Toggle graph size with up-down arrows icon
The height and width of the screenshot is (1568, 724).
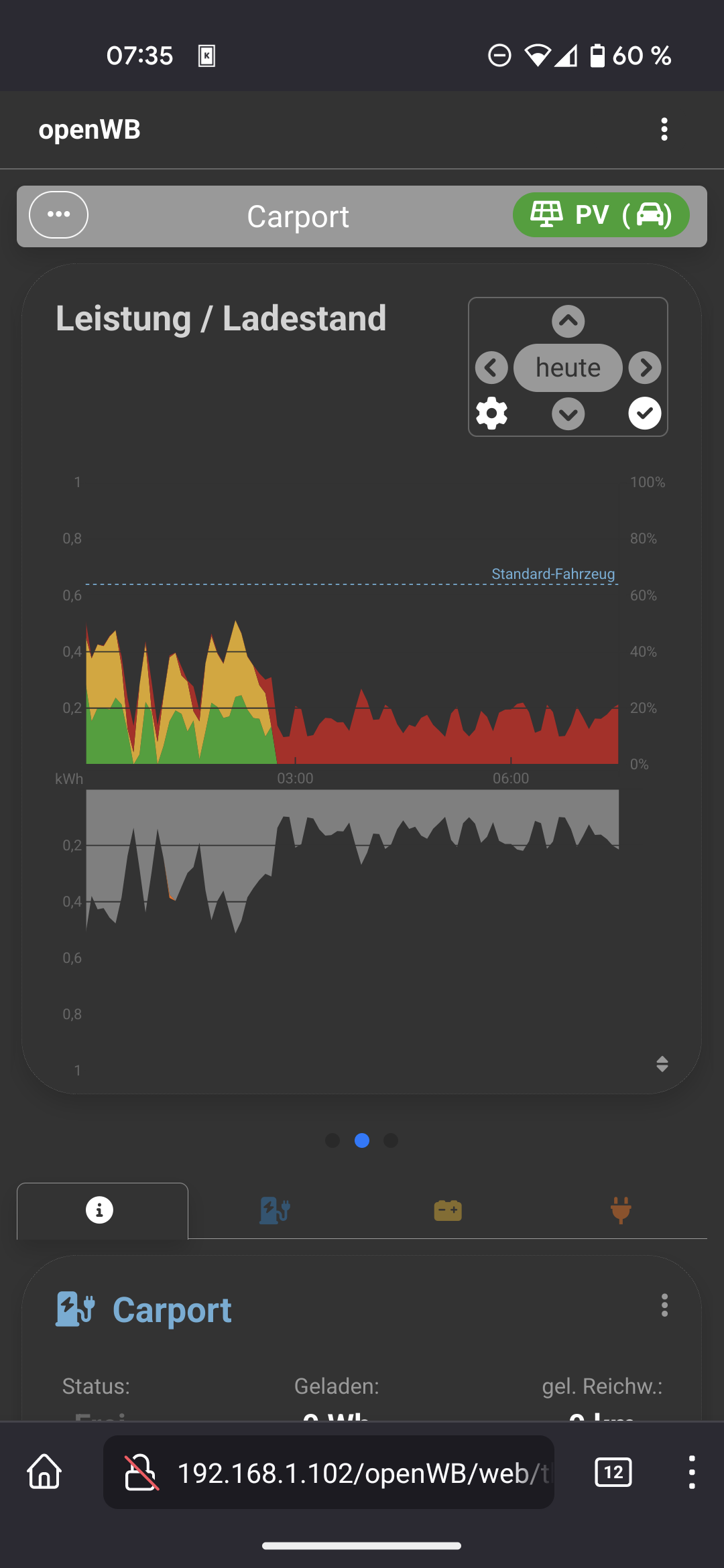662,1064
